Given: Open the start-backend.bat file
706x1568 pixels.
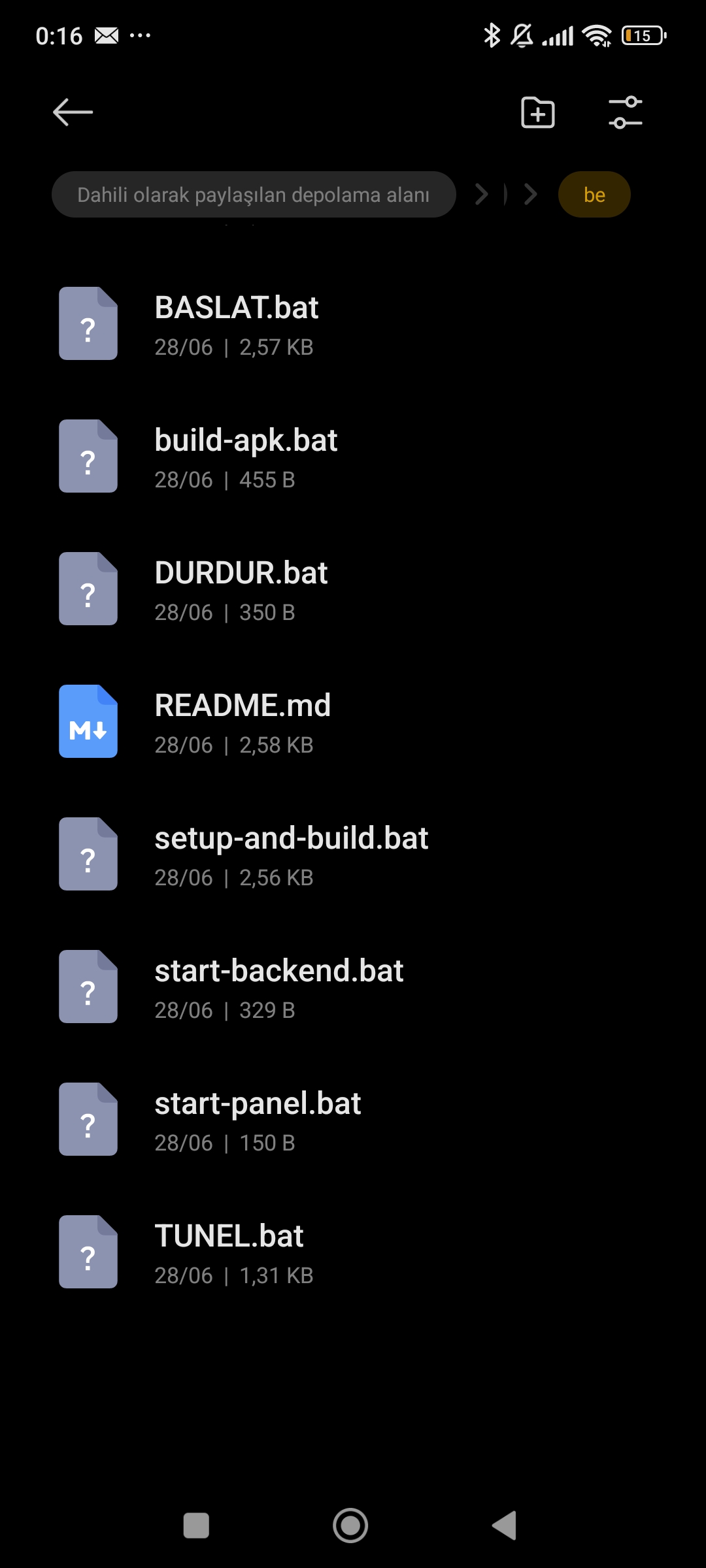Looking at the screenshot, I should coord(353,987).
